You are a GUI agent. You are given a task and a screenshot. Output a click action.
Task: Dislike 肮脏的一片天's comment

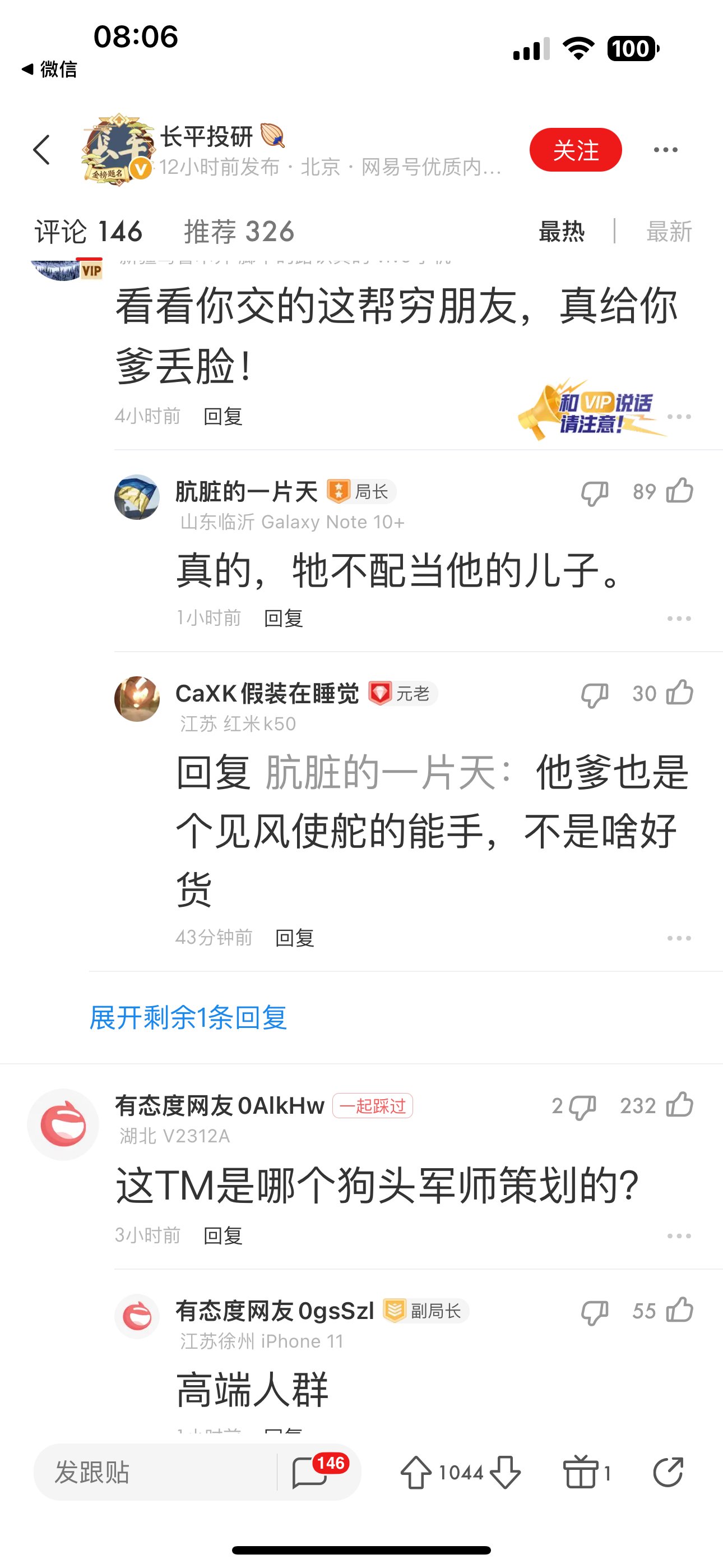point(595,492)
